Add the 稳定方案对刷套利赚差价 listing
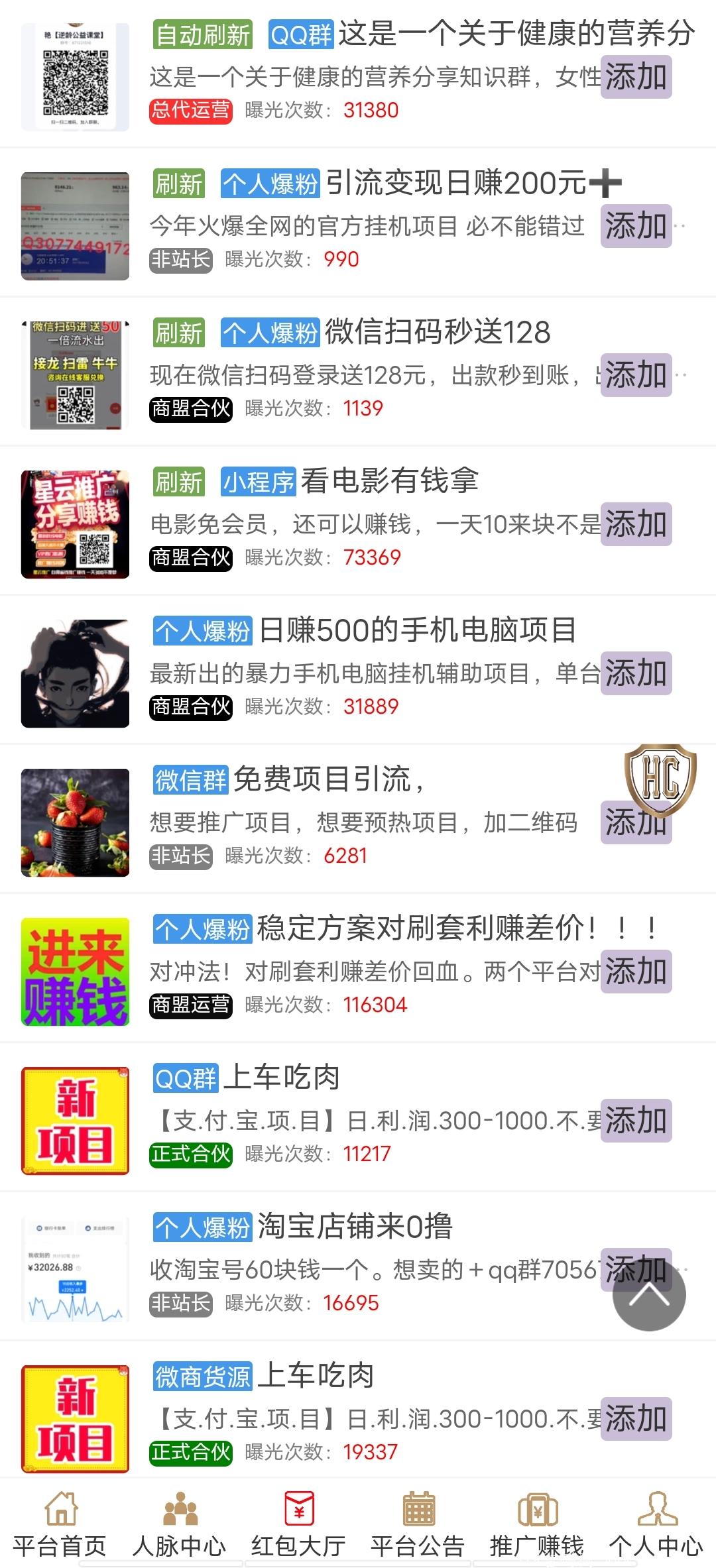Screen dimensions: 716x1568 click(636, 972)
